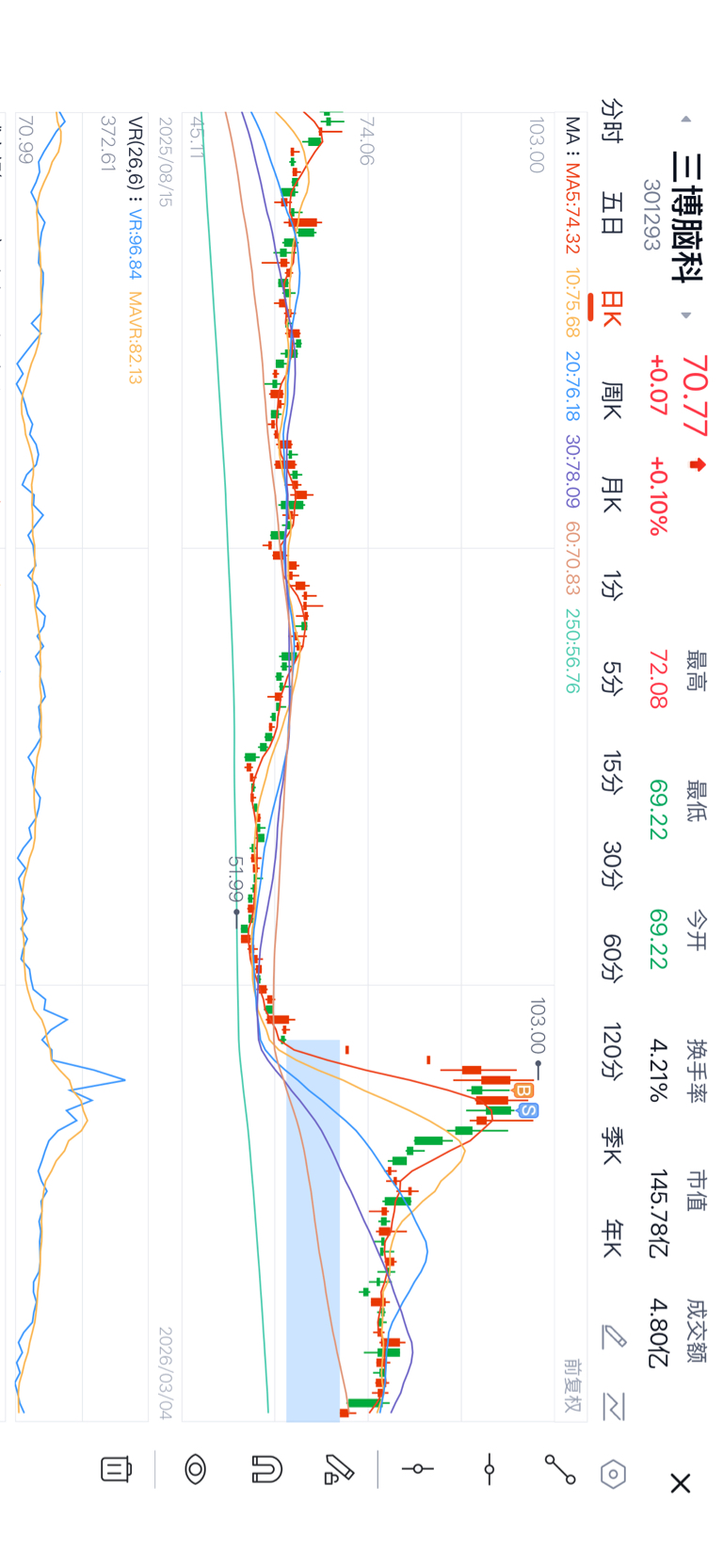The image size is (723, 1568).
Task: Toggle drawing visibility with the eye icon
Action: tap(196, 1469)
